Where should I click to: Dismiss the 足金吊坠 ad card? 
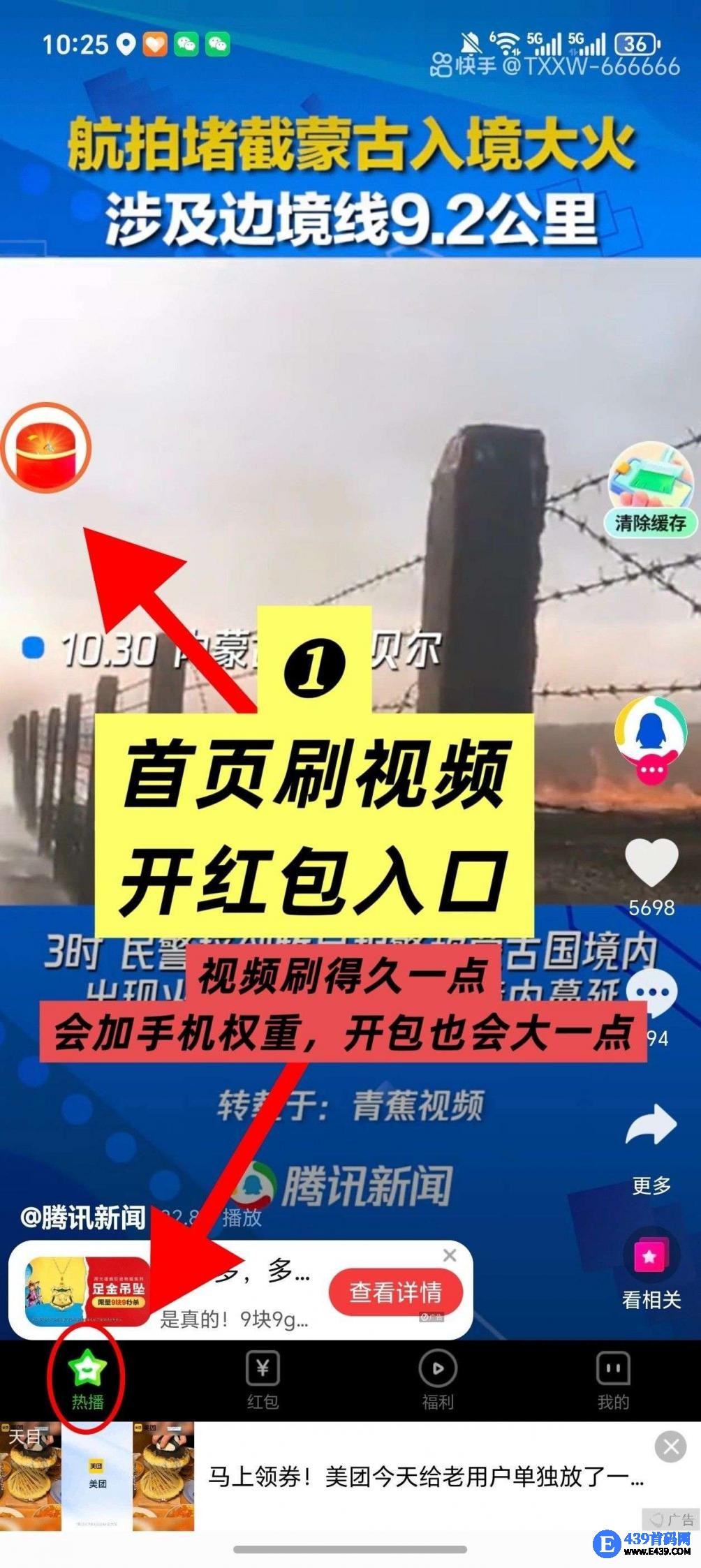[450, 1255]
